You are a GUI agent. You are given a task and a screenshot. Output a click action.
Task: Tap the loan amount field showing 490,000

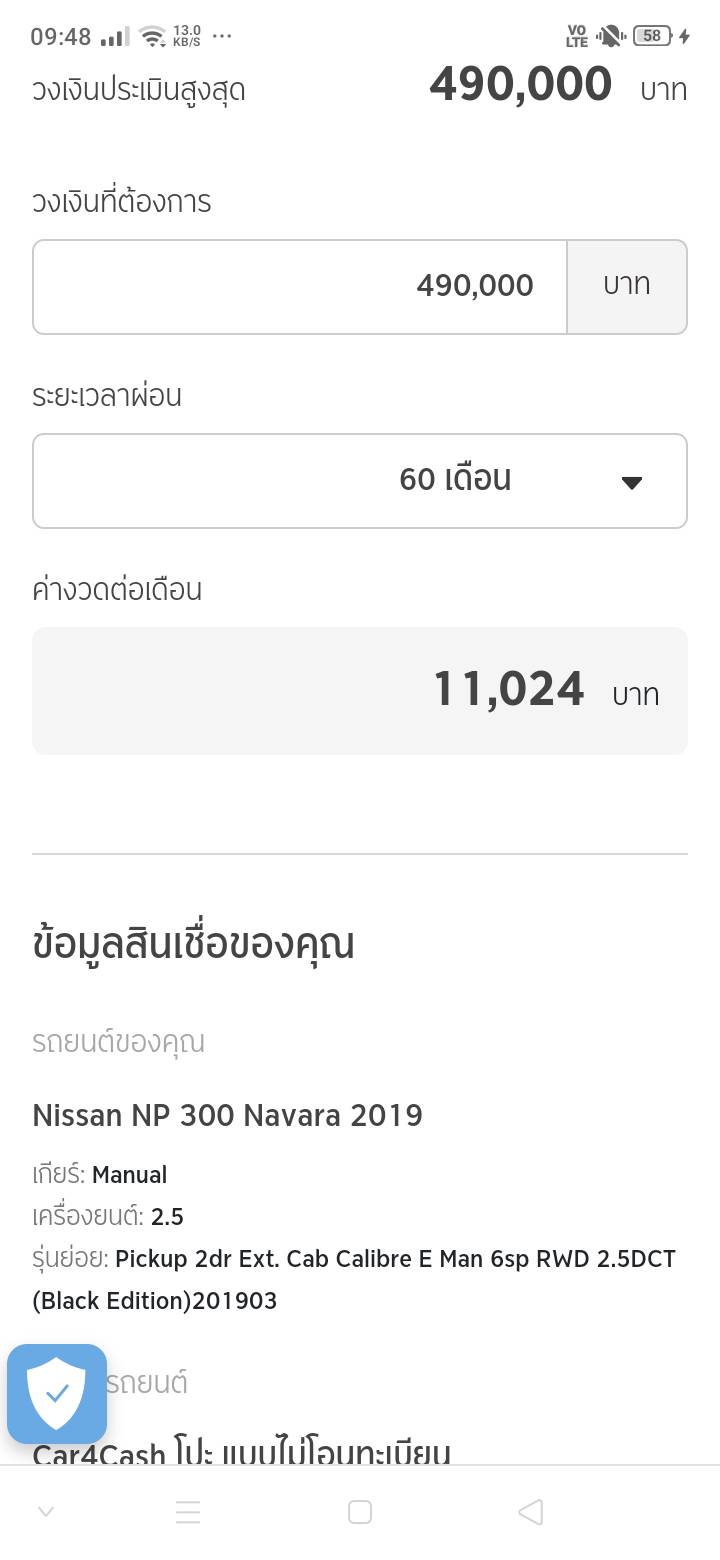click(x=300, y=286)
